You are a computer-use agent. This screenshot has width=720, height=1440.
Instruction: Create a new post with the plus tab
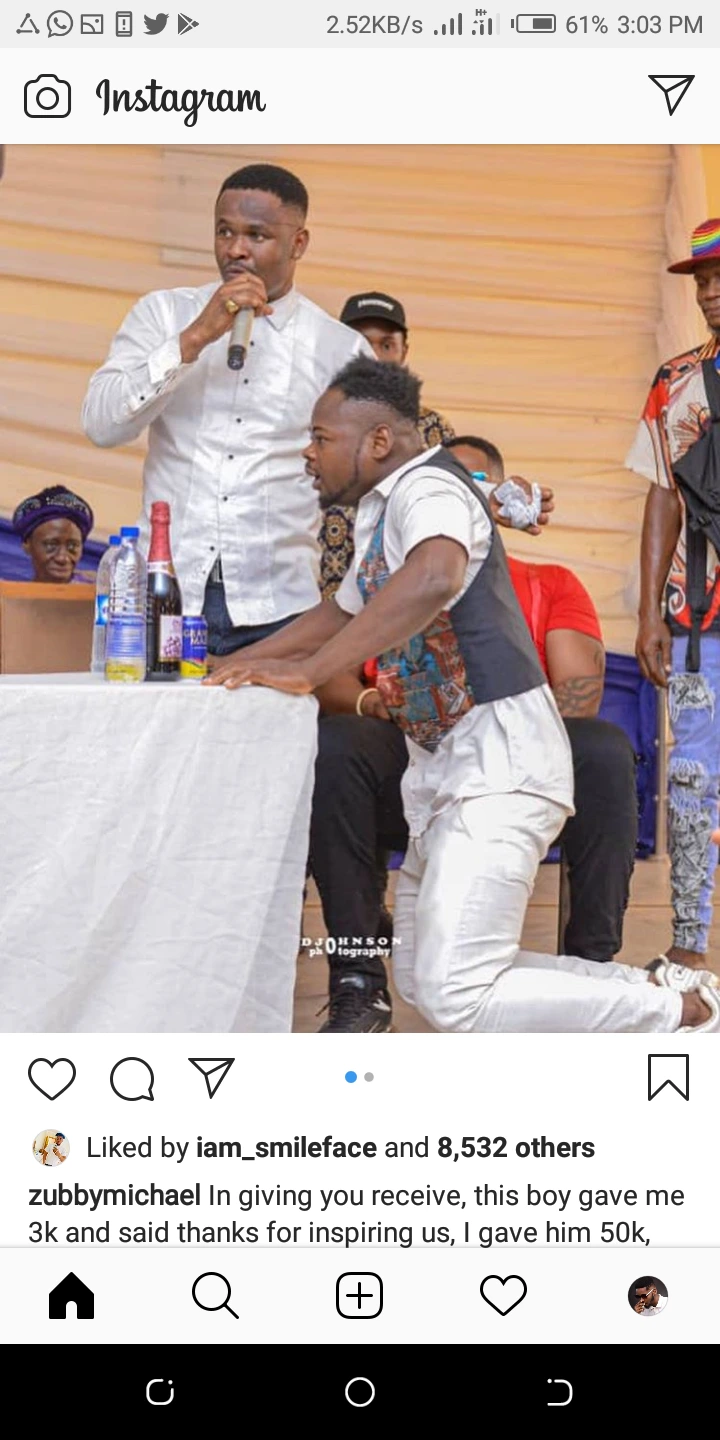359,1296
